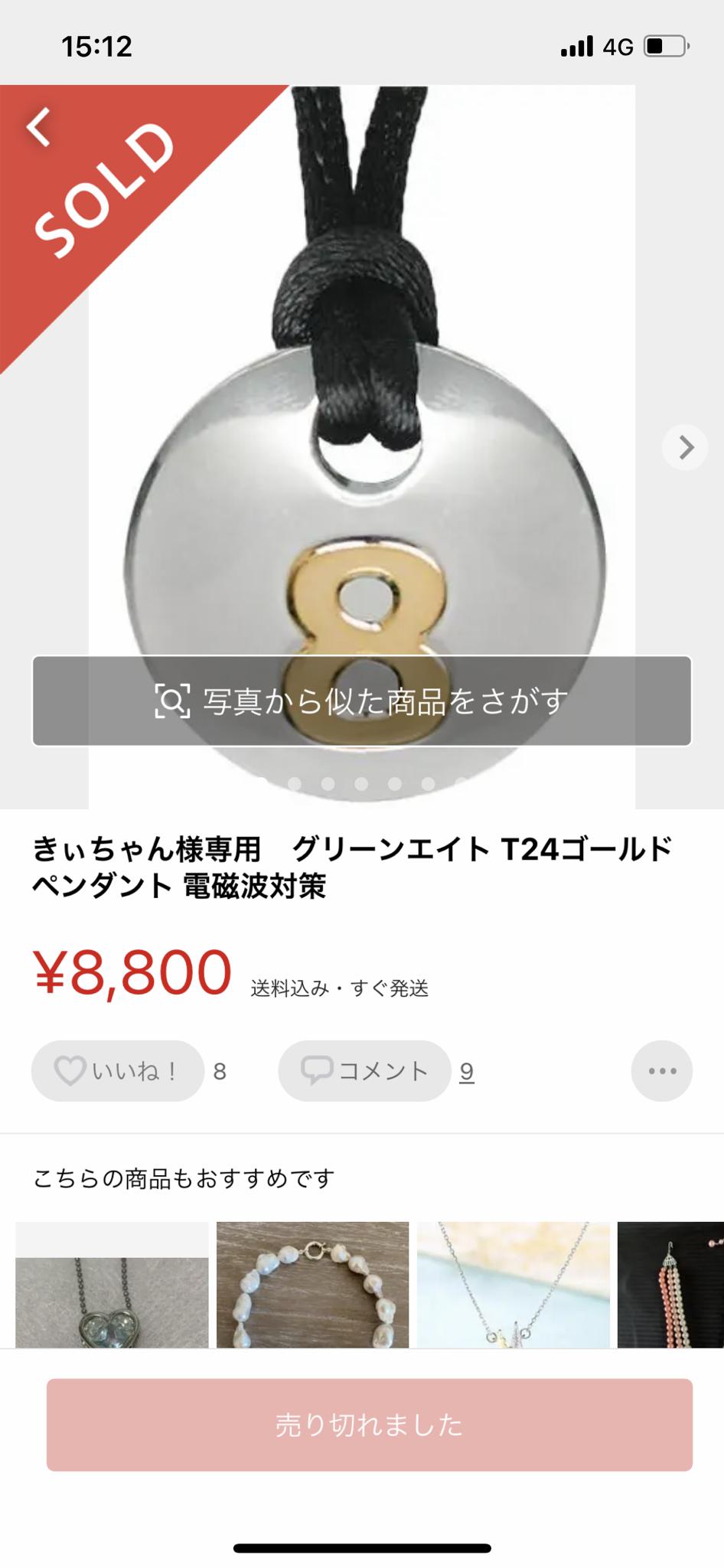Open the three-dot more options menu

coord(662,1070)
